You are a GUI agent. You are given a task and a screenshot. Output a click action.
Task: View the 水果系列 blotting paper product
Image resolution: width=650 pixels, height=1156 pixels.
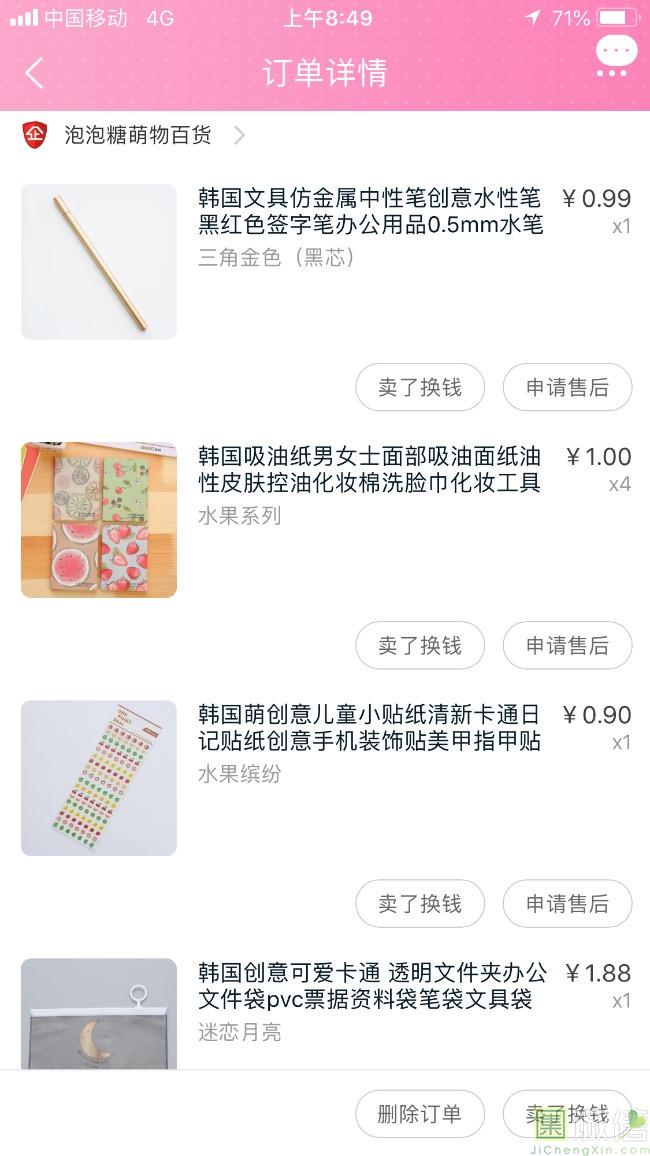click(99, 520)
